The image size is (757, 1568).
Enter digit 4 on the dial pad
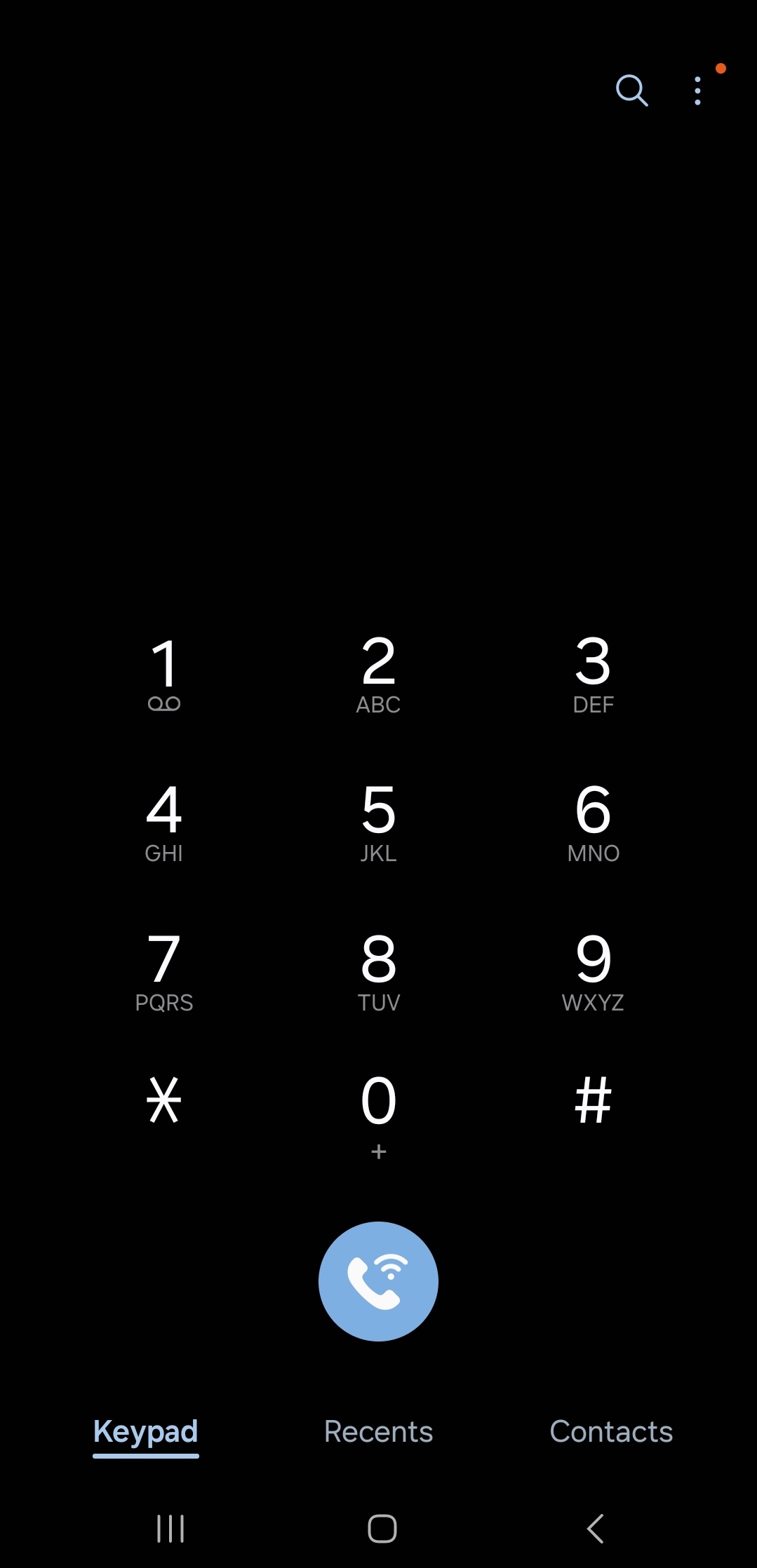(x=164, y=823)
